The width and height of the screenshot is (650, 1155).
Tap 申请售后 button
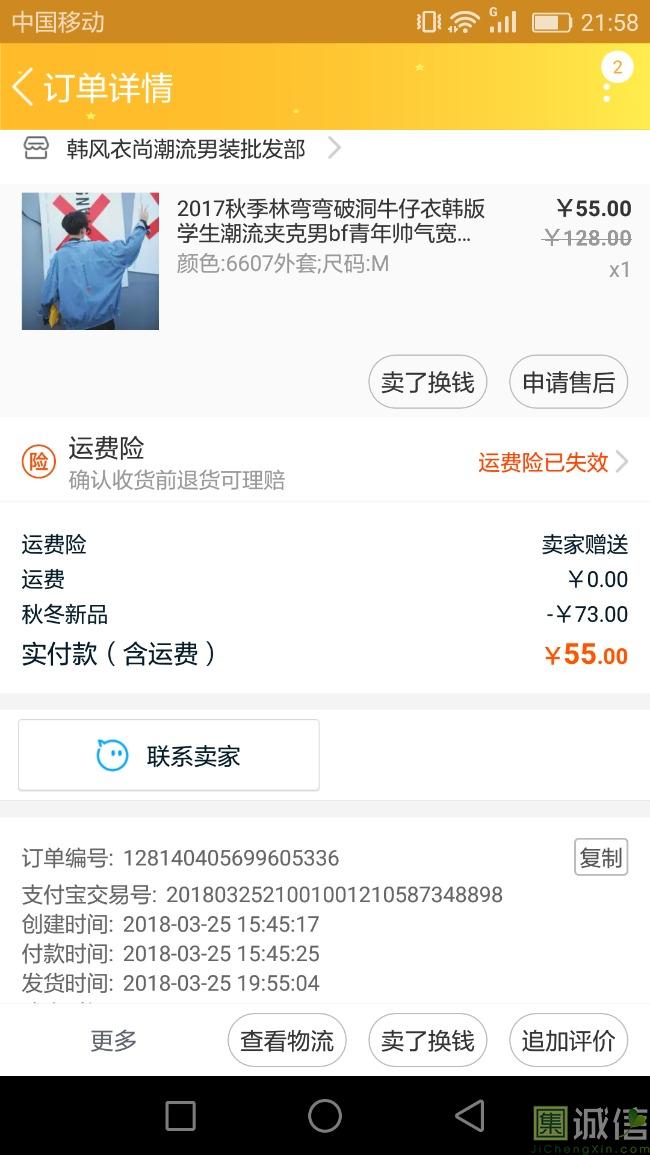(568, 382)
